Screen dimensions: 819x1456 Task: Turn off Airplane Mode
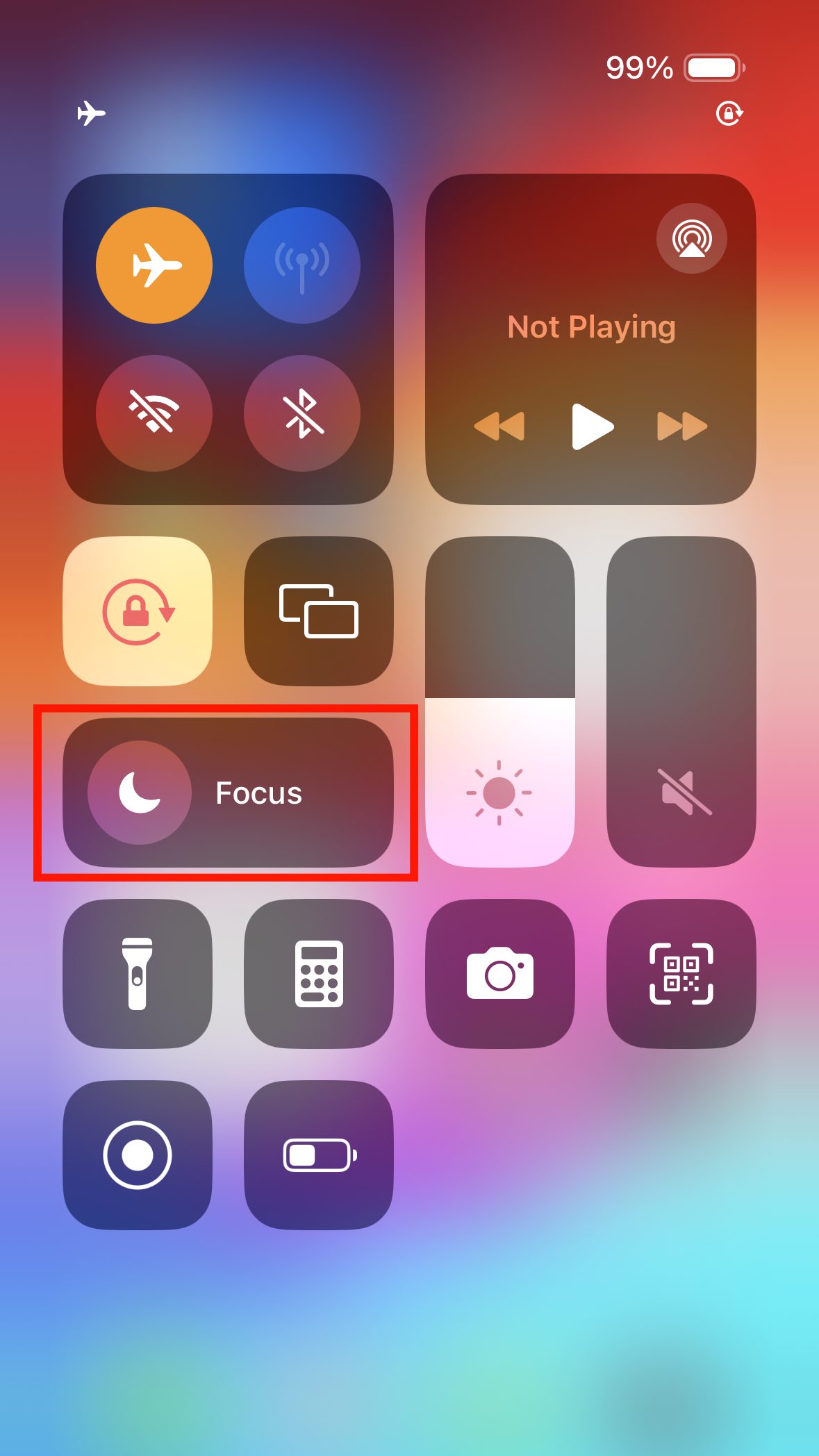pyautogui.click(x=154, y=265)
